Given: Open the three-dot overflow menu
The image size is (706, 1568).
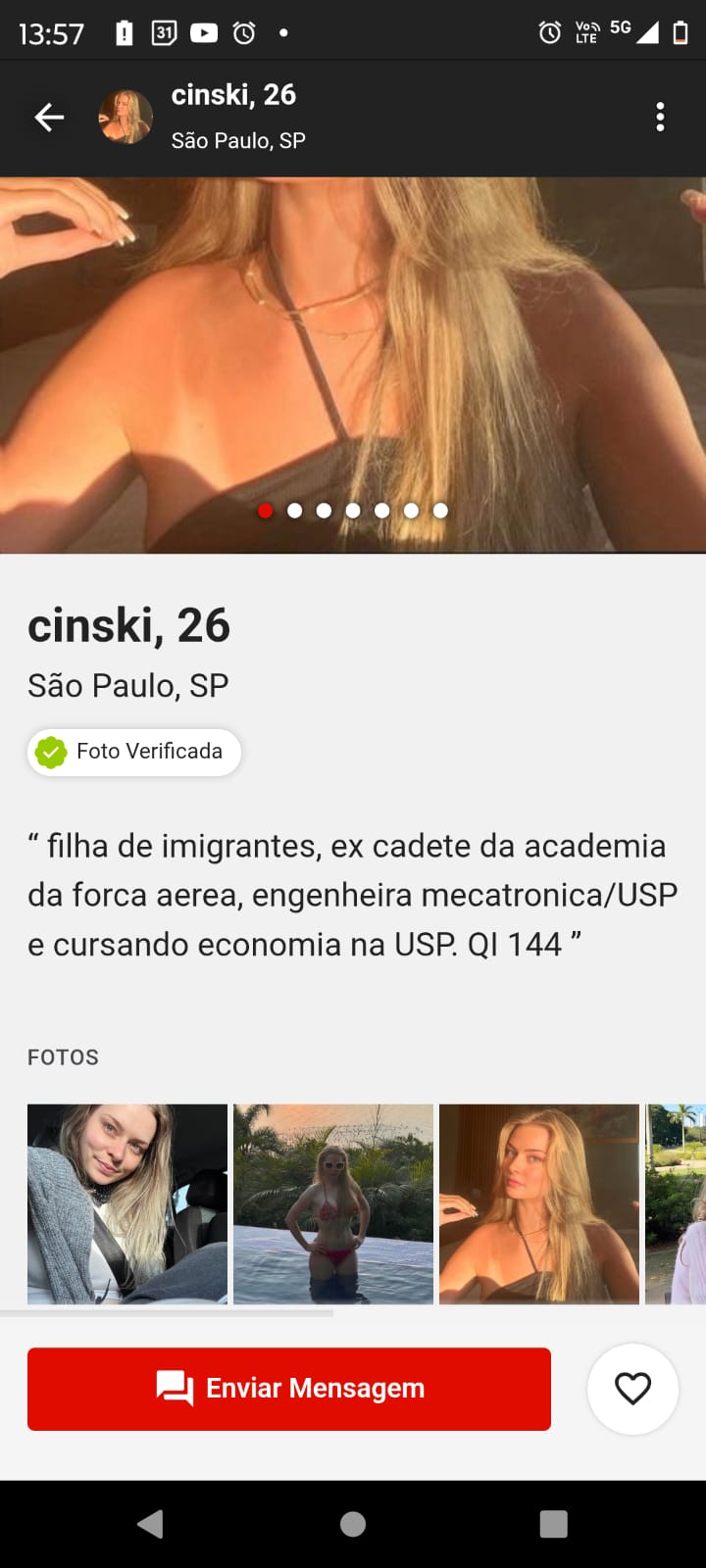Looking at the screenshot, I should (x=660, y=118).
